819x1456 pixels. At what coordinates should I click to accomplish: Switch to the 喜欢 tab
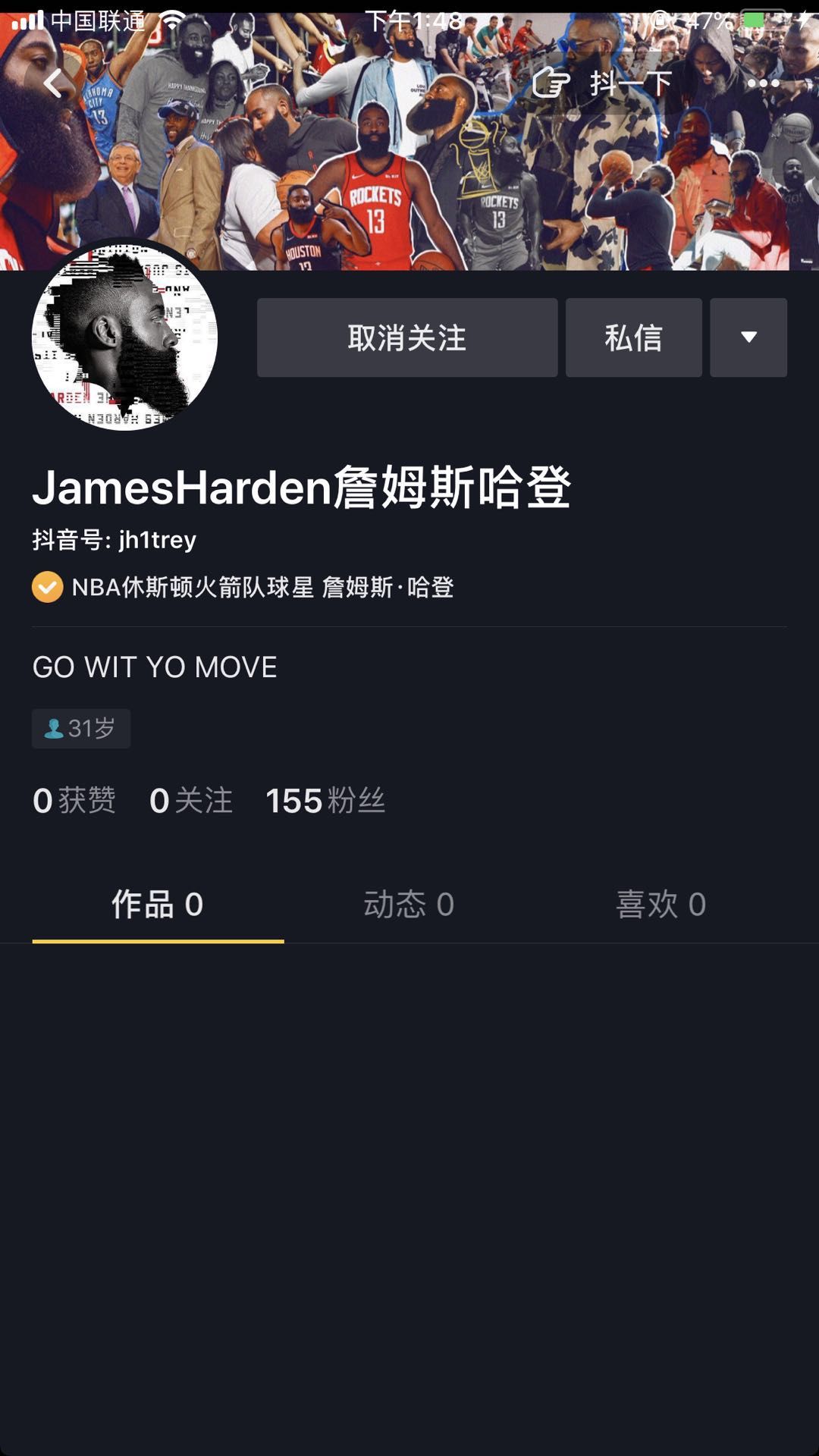pos(661,904)
